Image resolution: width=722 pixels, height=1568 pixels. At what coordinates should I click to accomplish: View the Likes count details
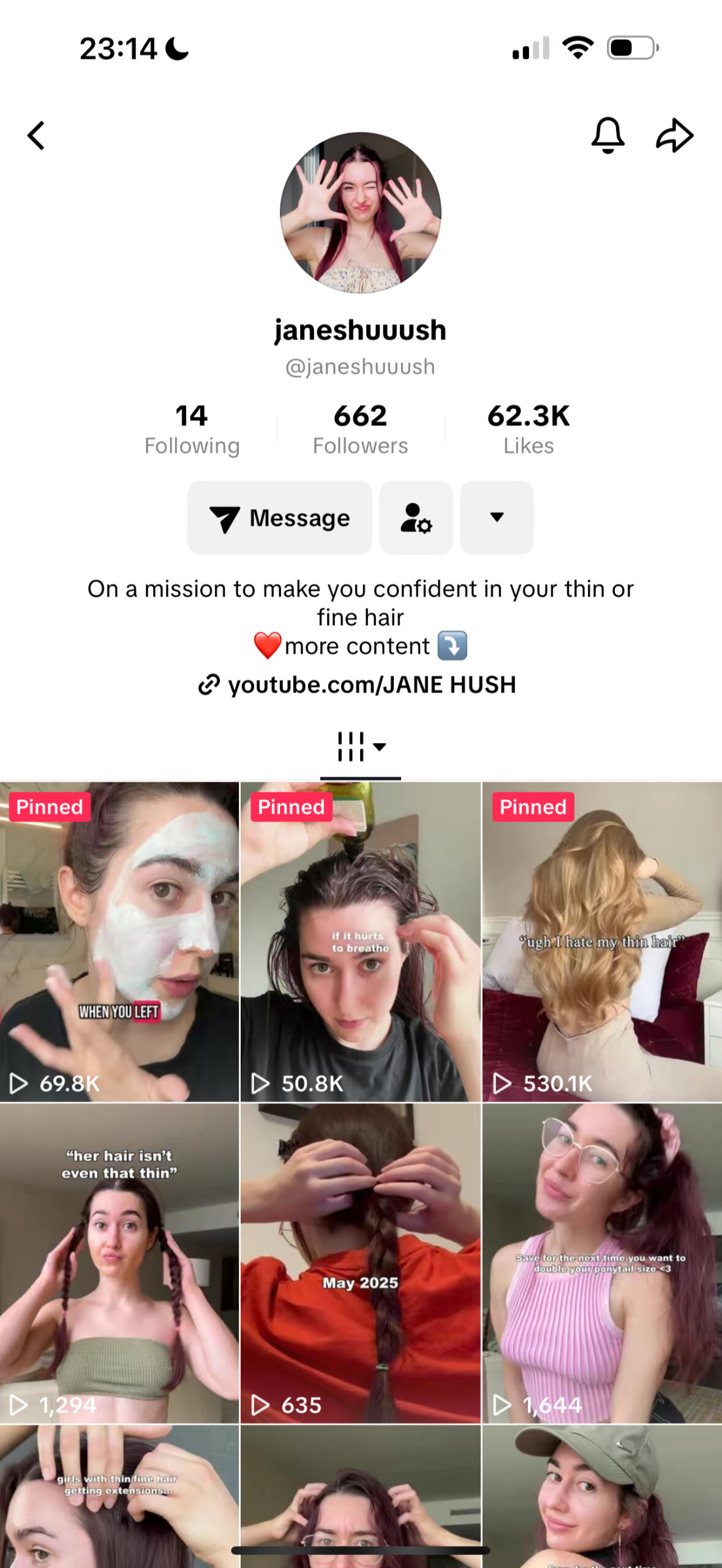coord(528,429)
